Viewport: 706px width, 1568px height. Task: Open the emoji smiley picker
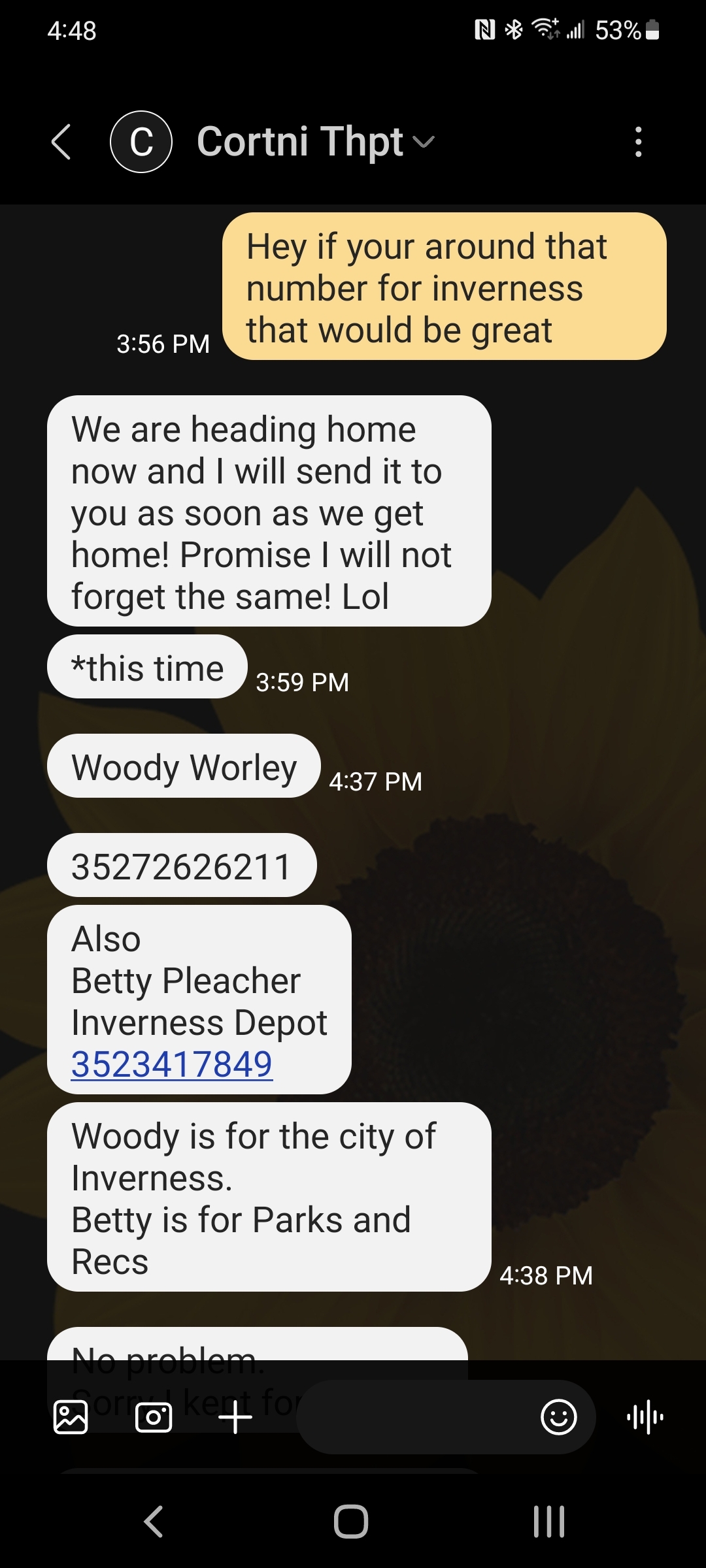[559, 1417]
